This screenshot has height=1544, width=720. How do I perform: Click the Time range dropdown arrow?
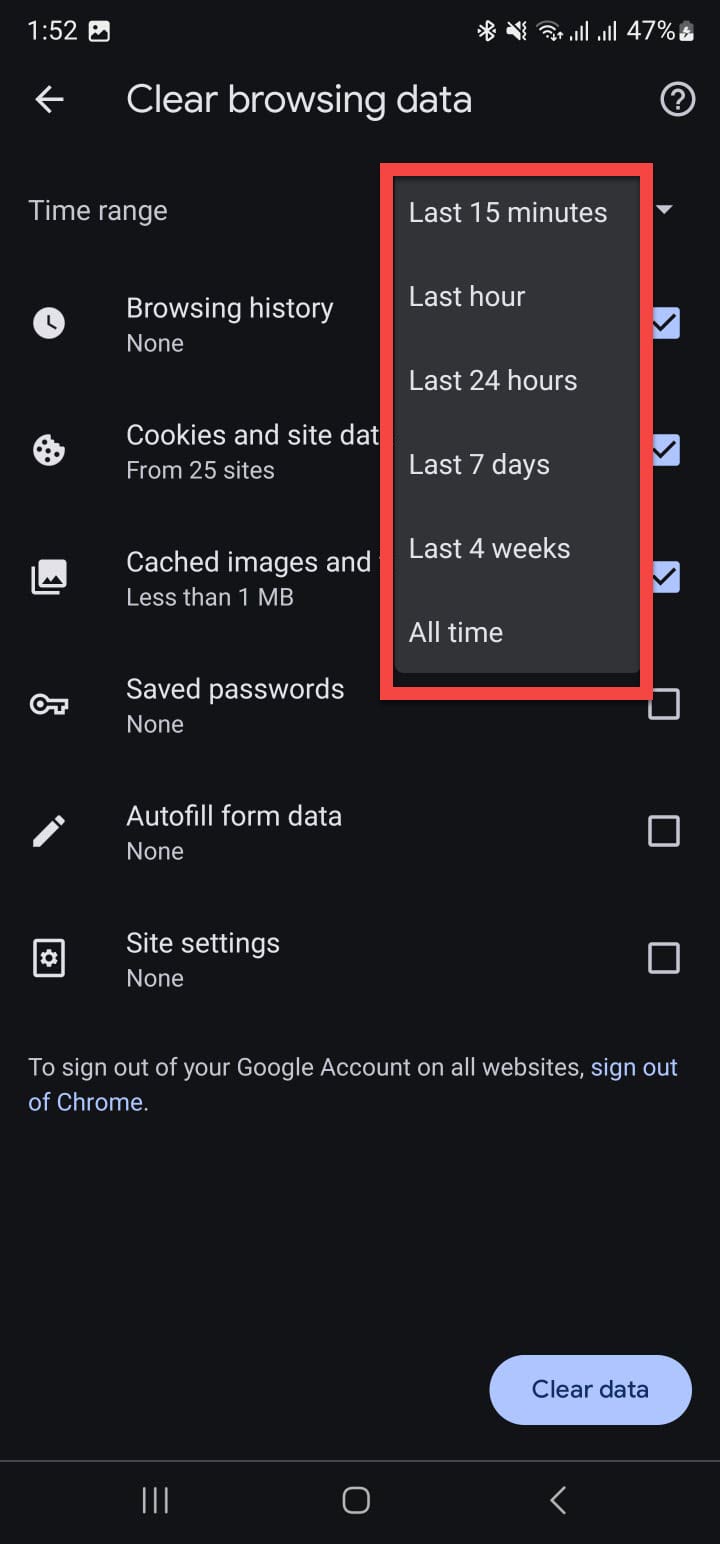click(x=664, y=210)
